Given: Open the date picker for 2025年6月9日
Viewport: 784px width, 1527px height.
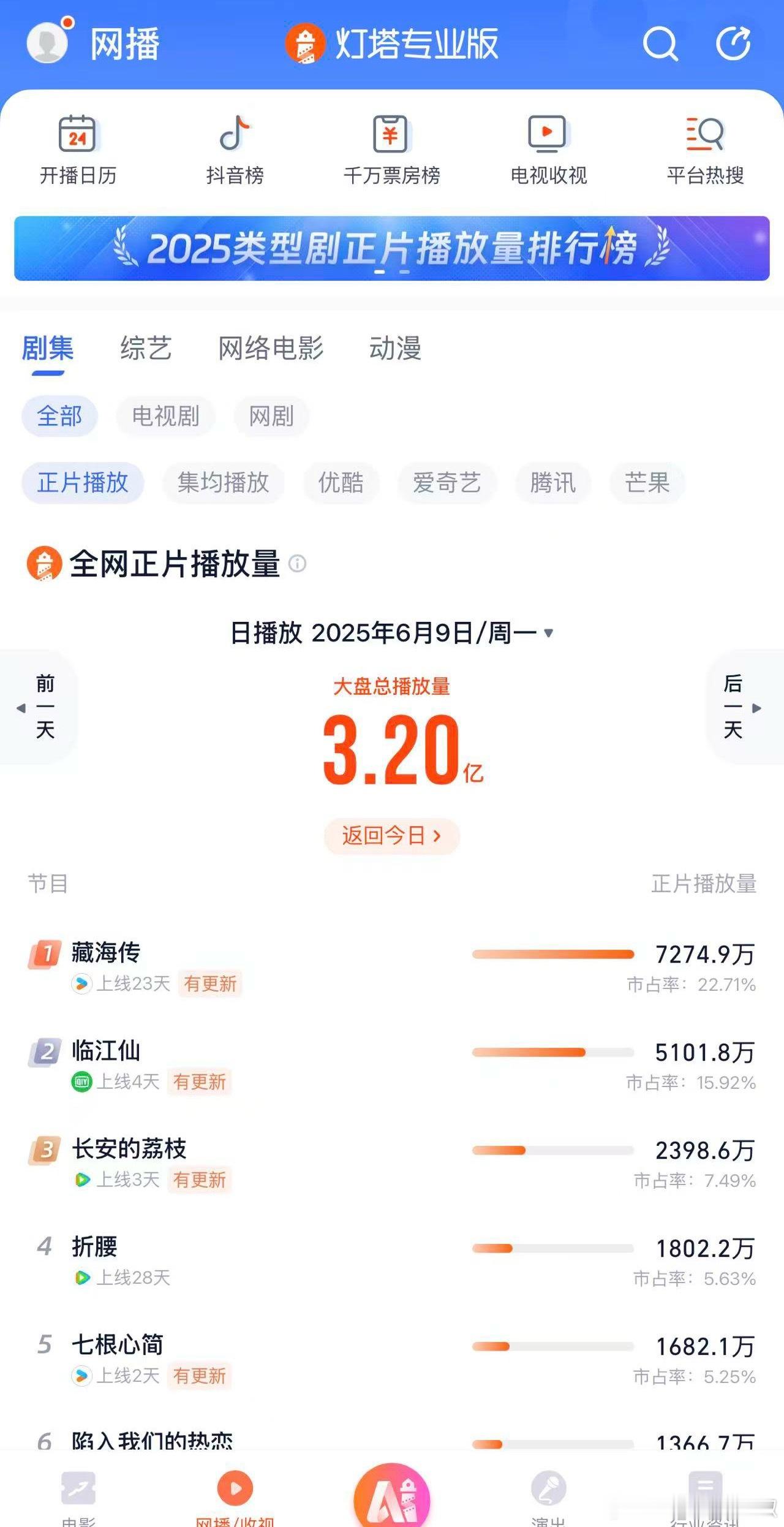Looking at the screenshot, I should (392, 632).
